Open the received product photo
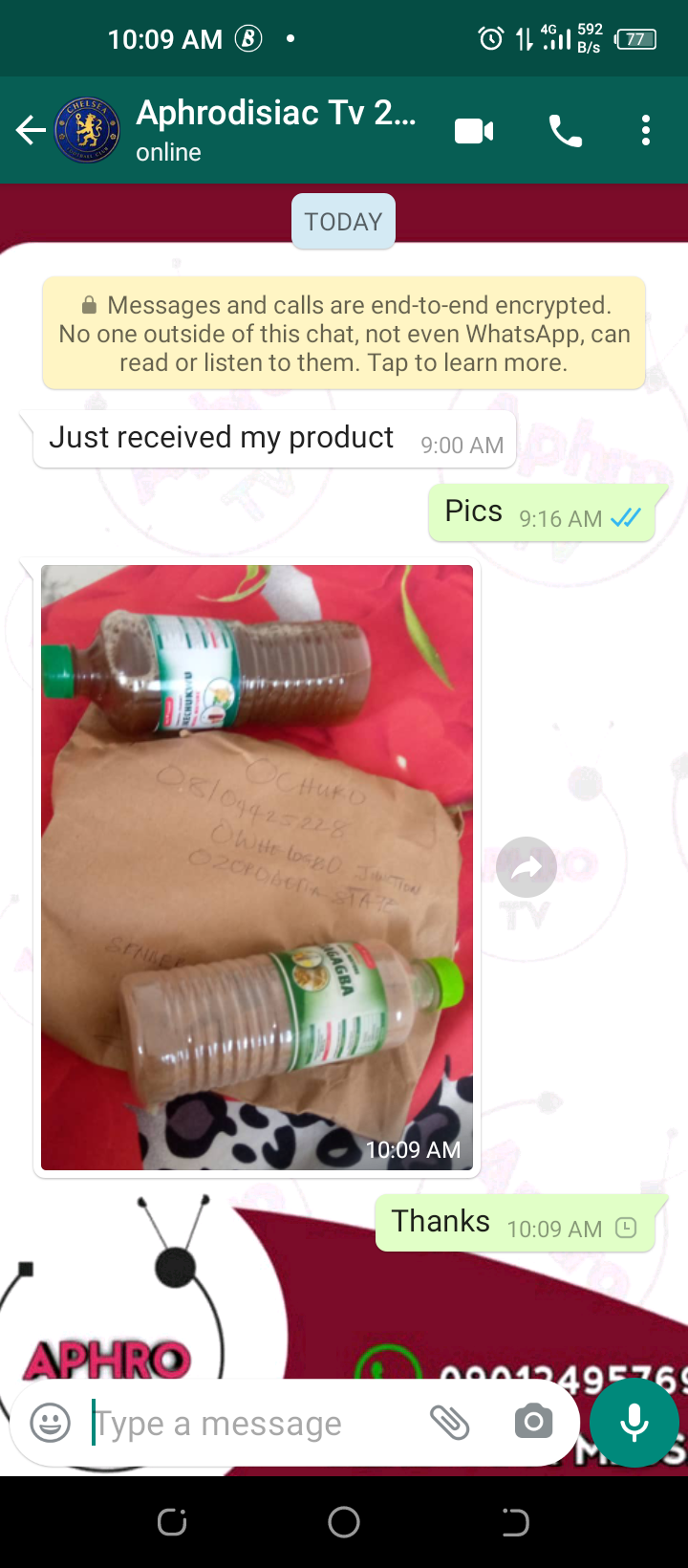Viewport: 688px width, 1568px height. point(257,867)
